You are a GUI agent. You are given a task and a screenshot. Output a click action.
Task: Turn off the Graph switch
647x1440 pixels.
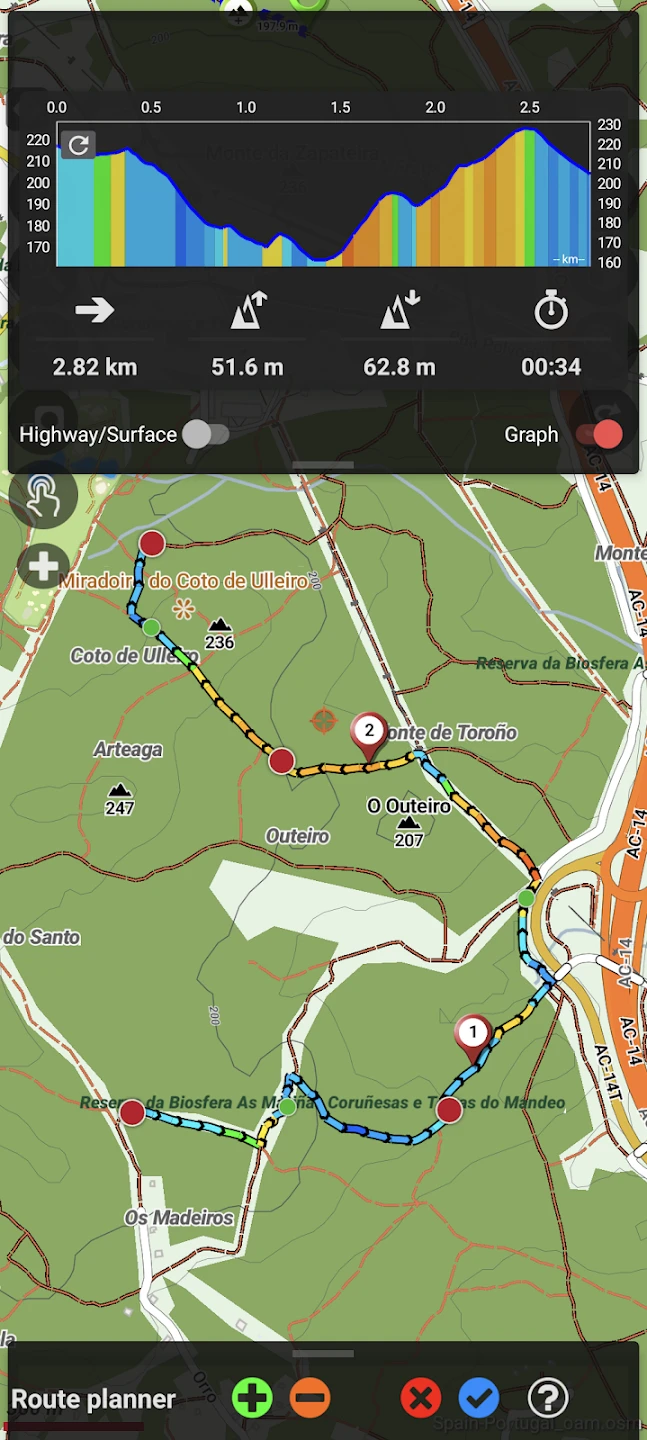pos(600,434)
